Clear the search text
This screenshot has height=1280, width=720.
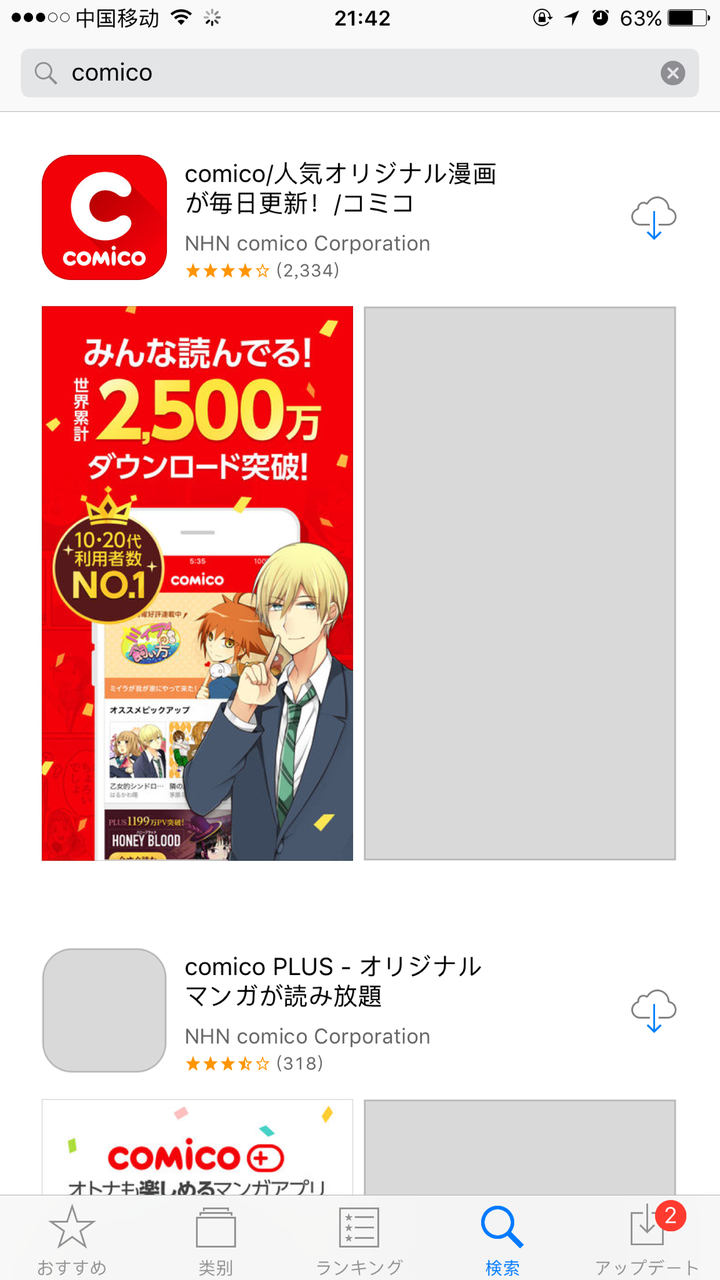tap(673, 73)
